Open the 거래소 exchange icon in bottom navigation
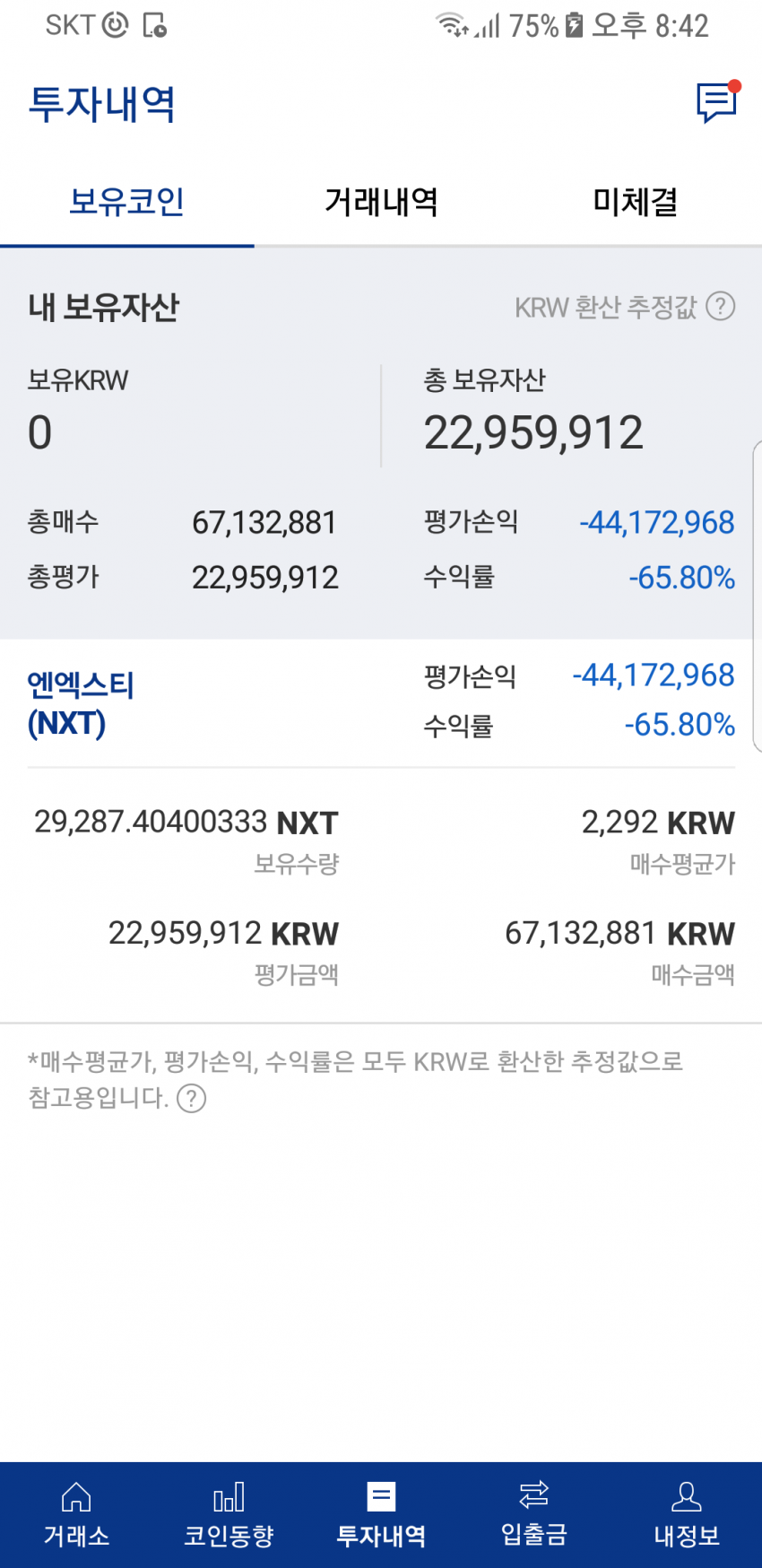This screenshot has height=1568, width=762. (x=75, y=1514)
